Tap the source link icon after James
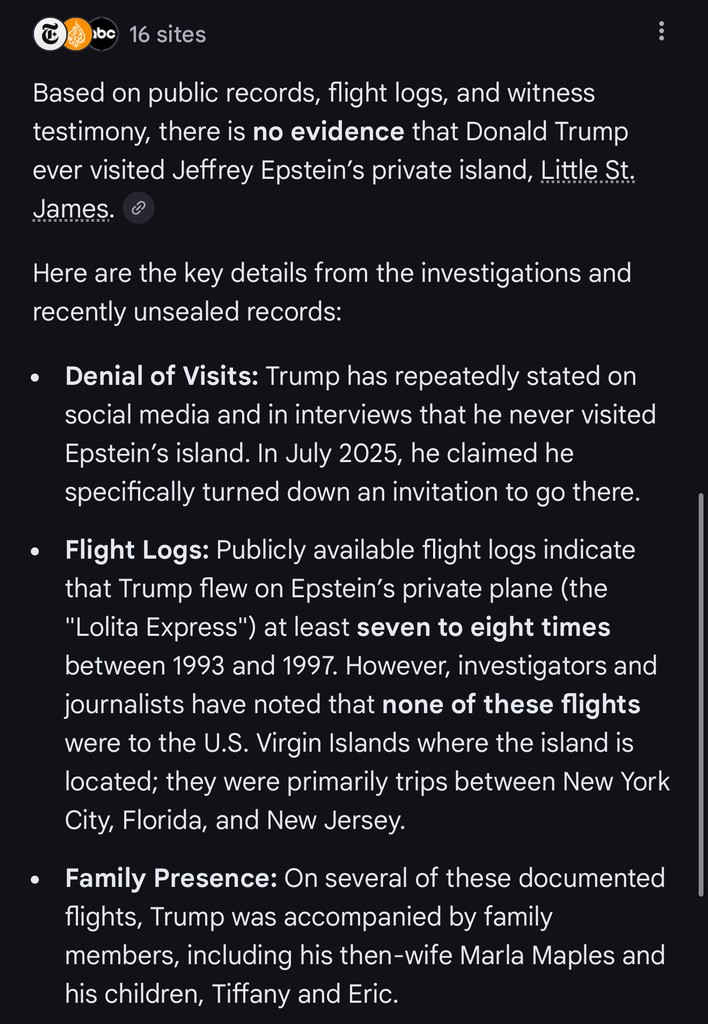The image size is (708, 1024). pyautogui.click(x=139, y=208)
